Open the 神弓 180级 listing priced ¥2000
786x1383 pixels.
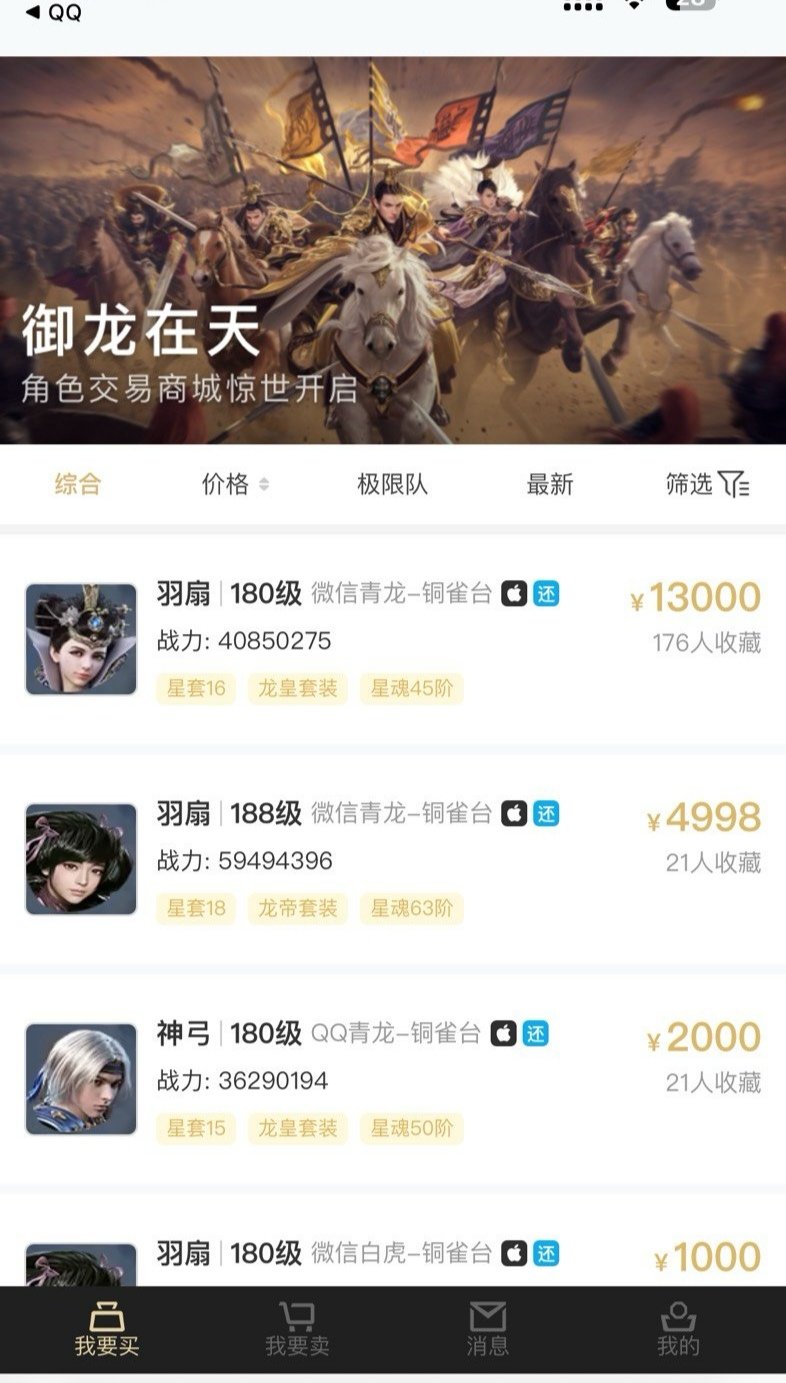tap(392, 1080)
